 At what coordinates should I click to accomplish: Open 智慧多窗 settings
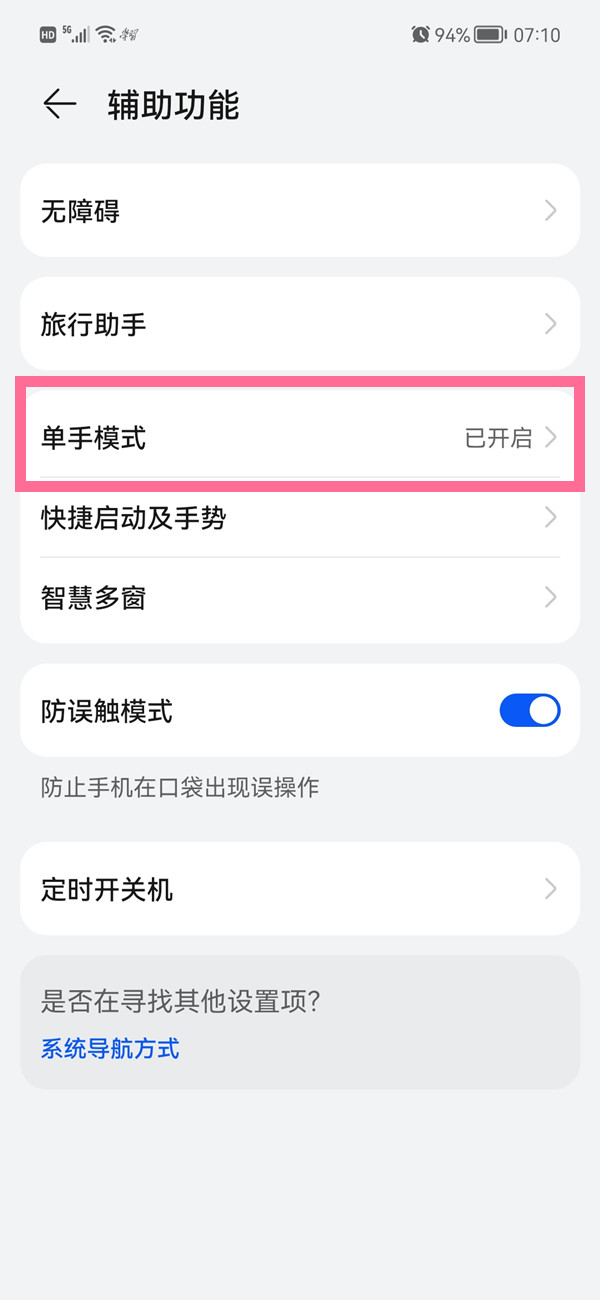point(300,598)
